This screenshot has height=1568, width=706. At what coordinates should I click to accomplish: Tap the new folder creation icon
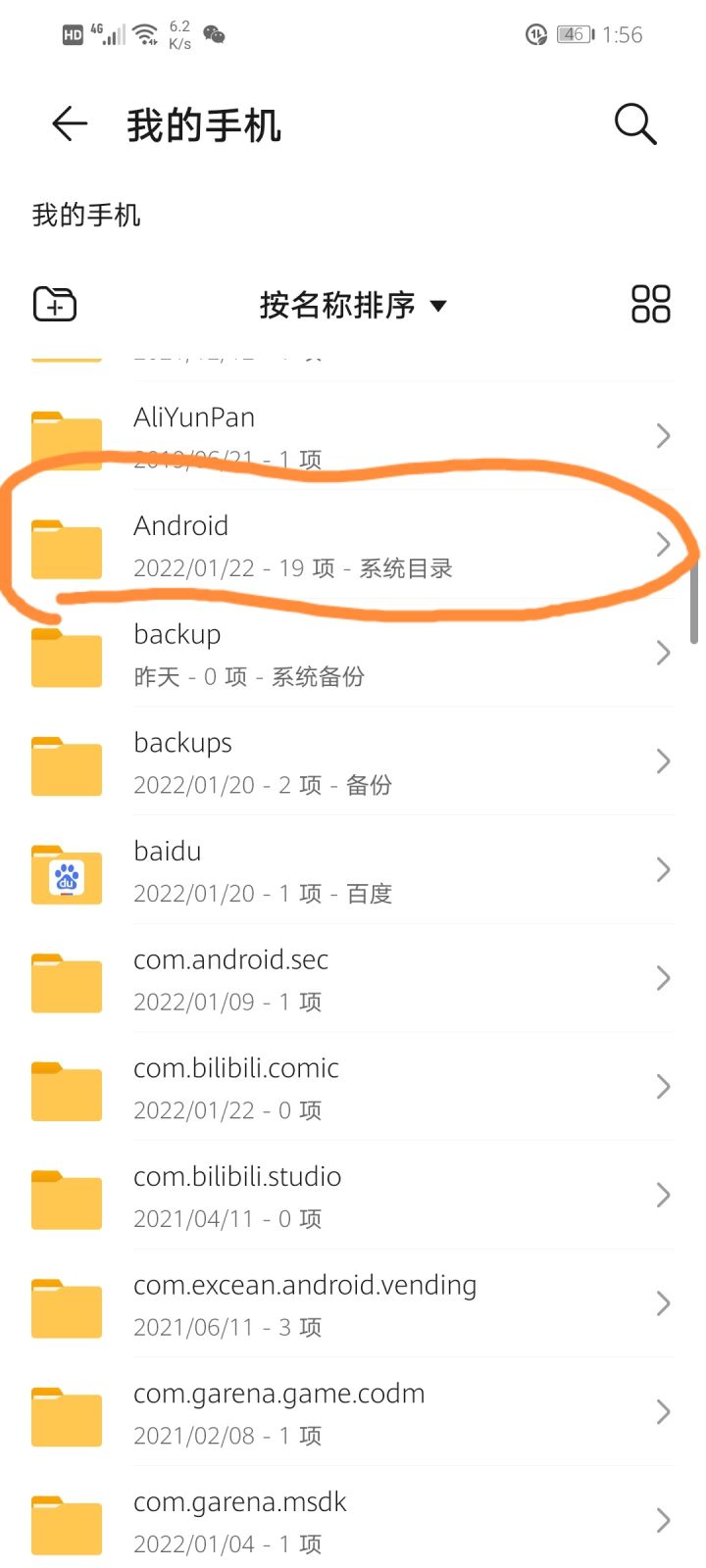click(x=54, y=304)
